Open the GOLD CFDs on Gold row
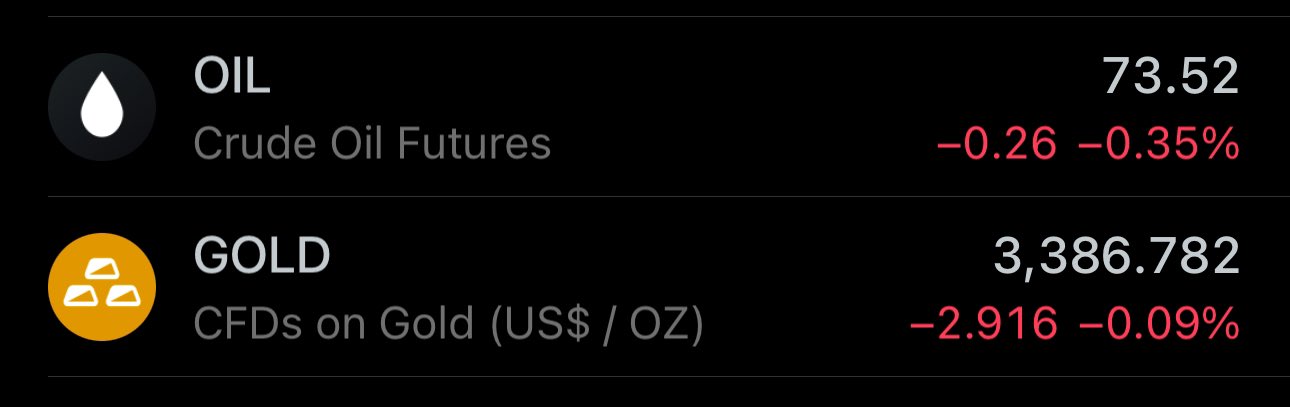 [644, 288]
